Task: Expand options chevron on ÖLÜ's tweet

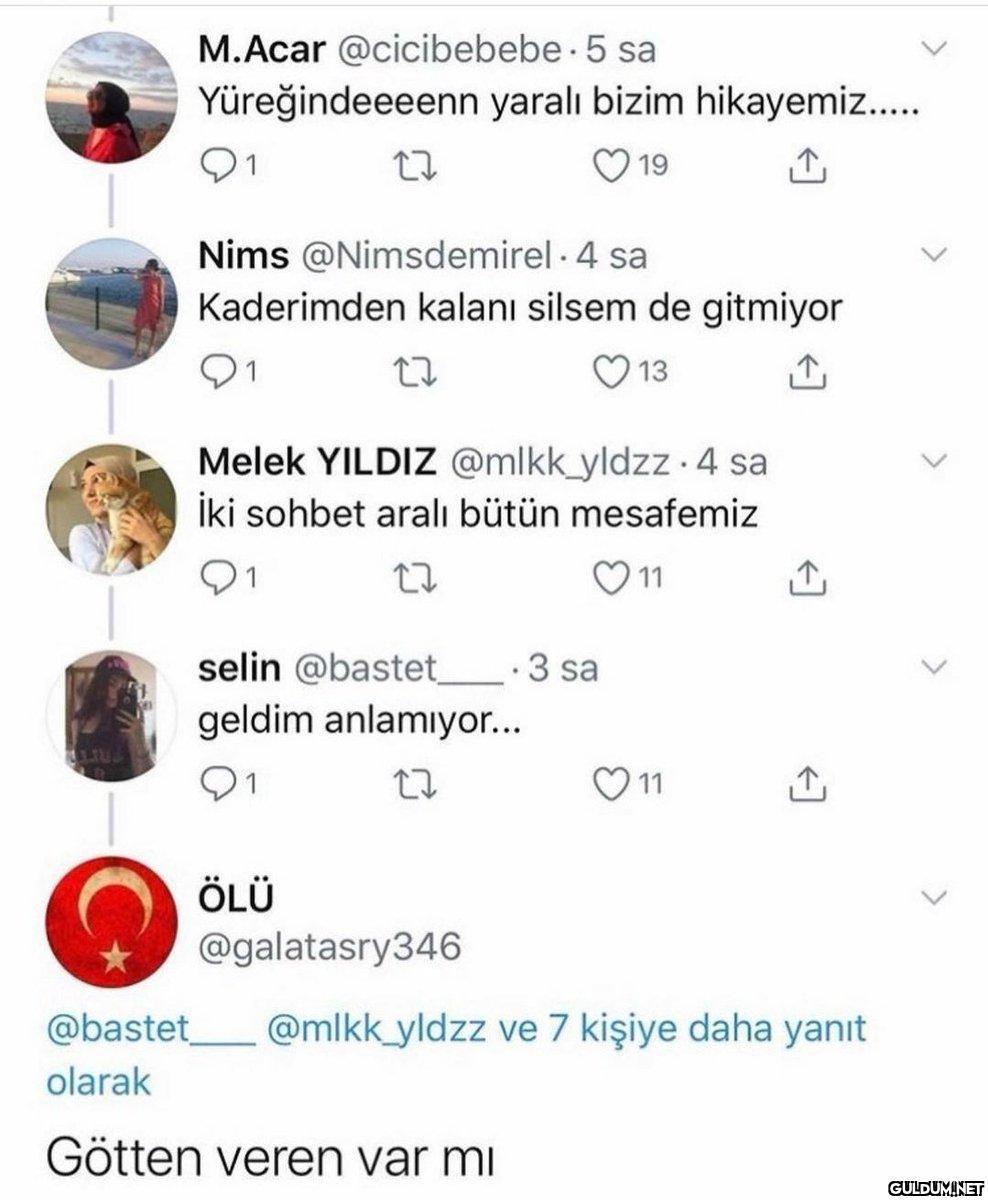Action: coord(932,898)
